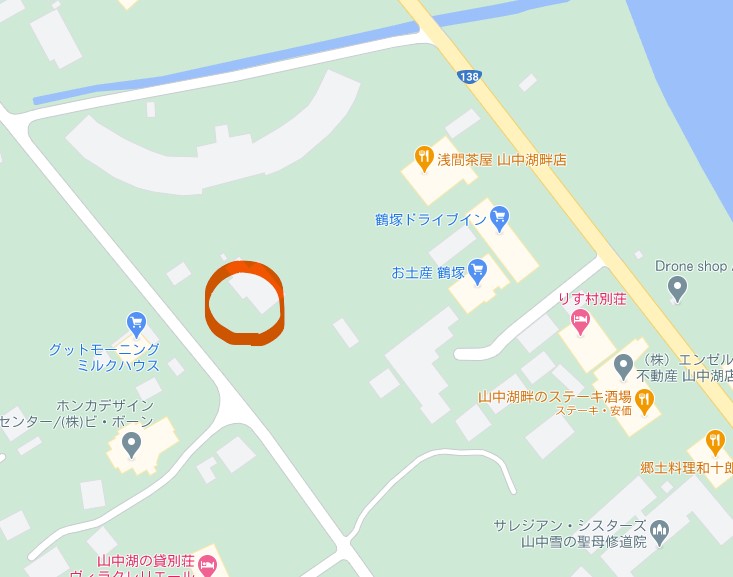This screenshot has width=733, height=577.
Task: Open the 山中湖の貸別荘 lodging marker
Action: point(207,566)
